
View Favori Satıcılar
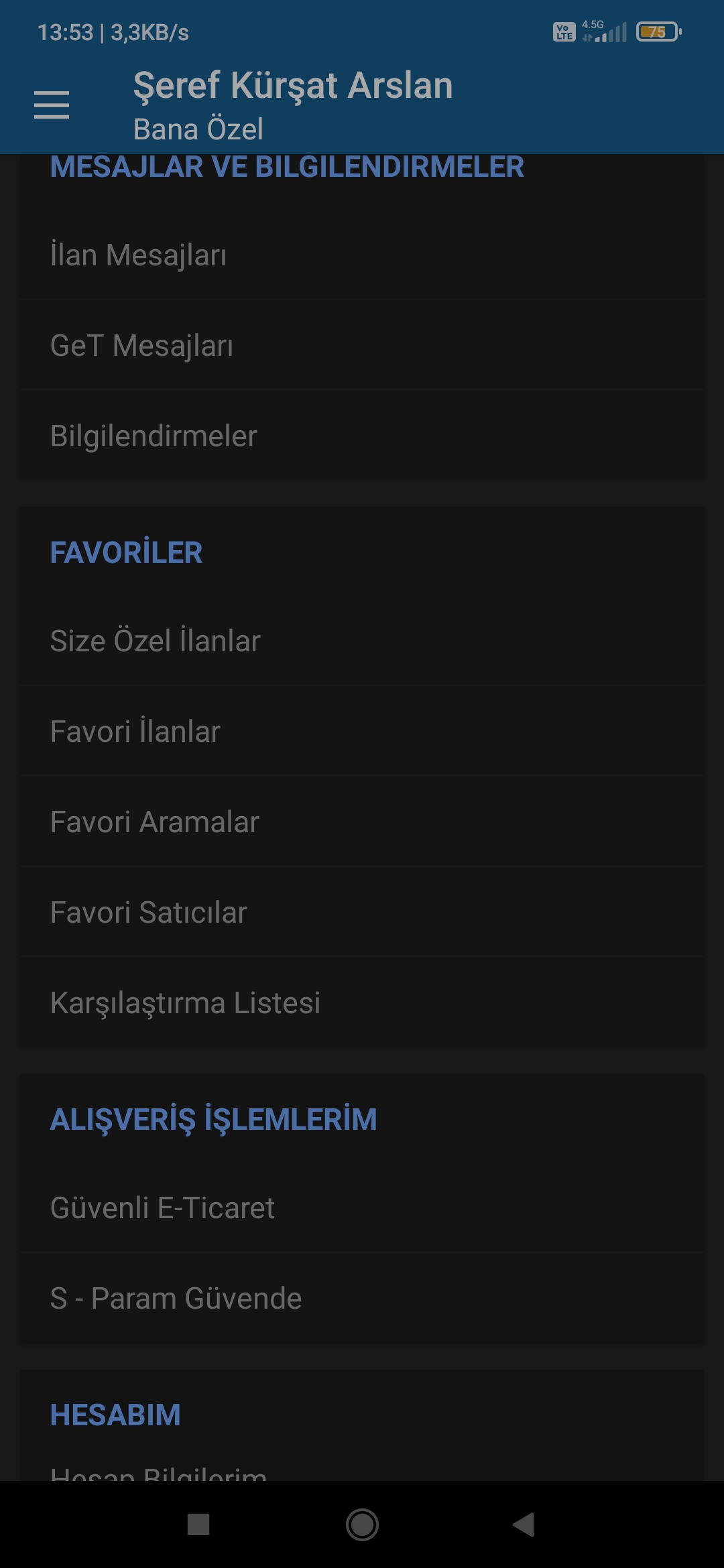[362, 912]
